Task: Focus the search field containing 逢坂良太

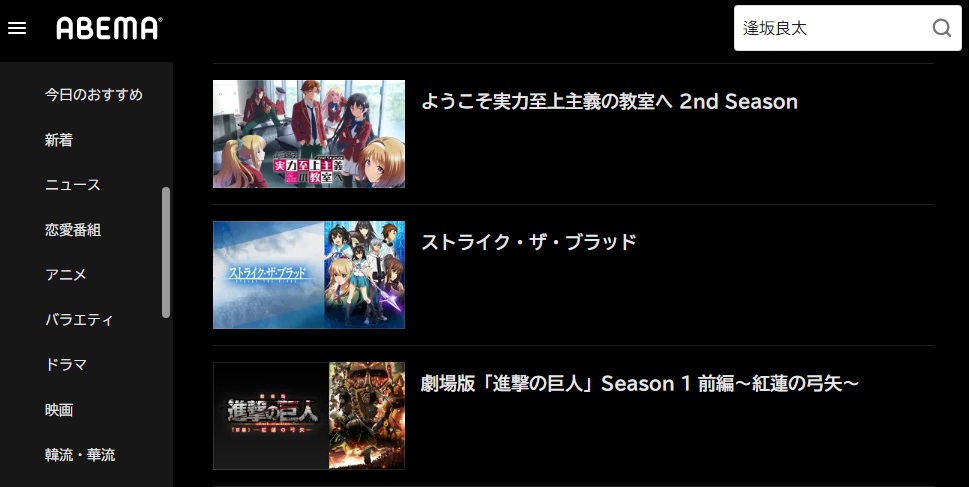Action: (x=830, y=28)
